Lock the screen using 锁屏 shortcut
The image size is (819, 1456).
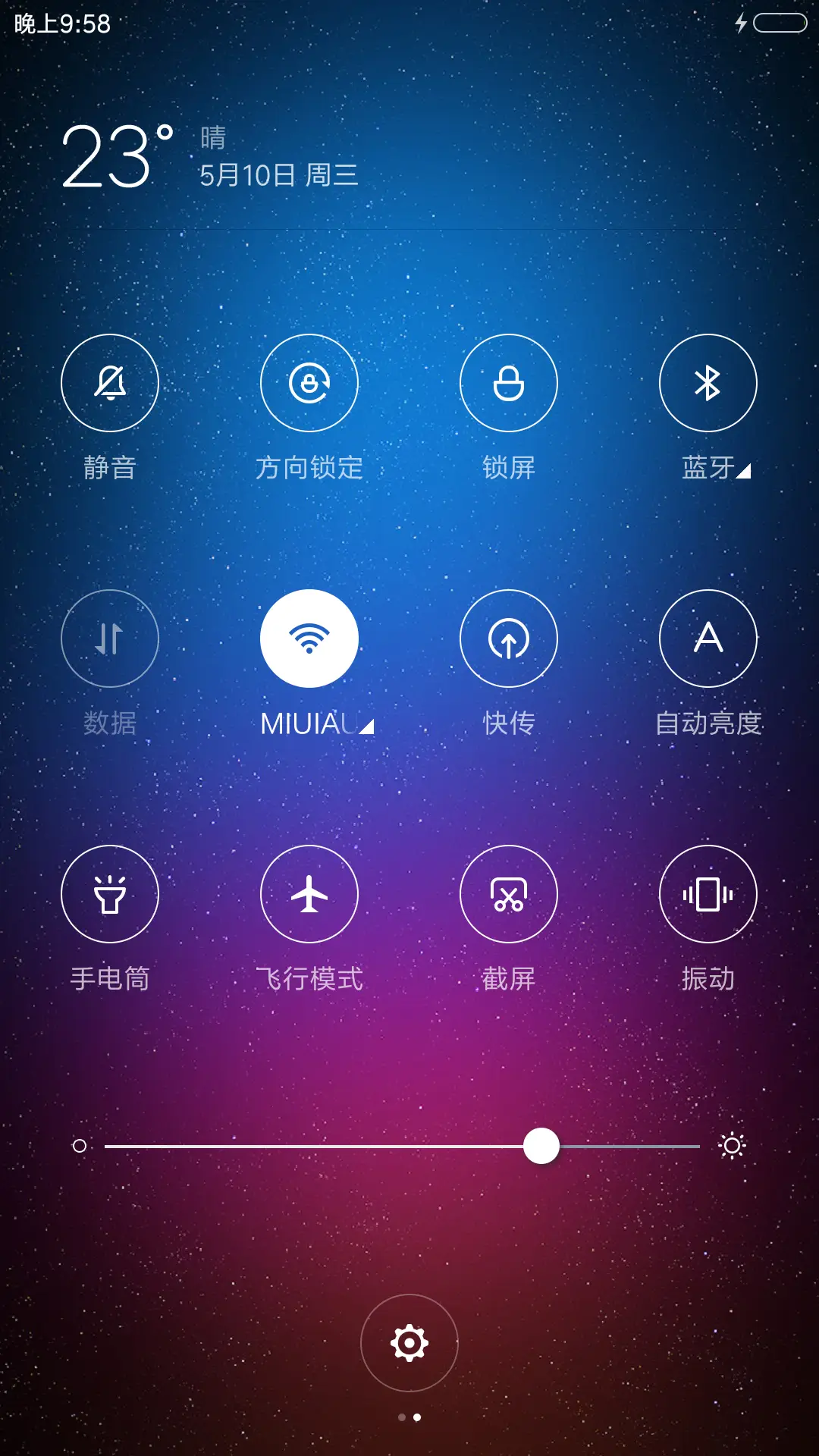click(x=508, y=383)
